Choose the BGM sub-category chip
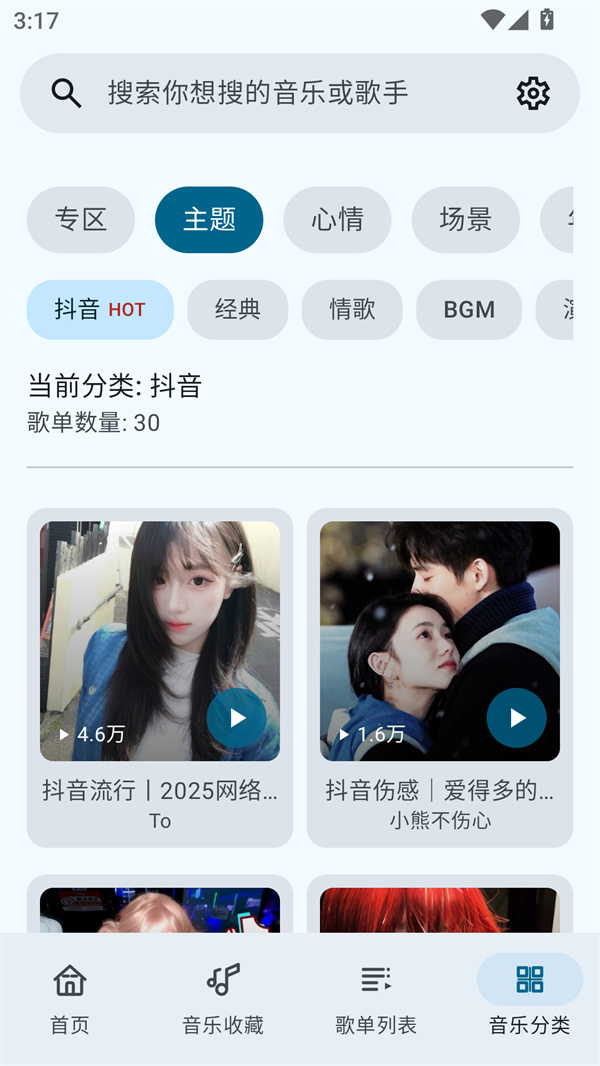Image resolution: width=600 pixels, height=1066 pixels. 469,310
